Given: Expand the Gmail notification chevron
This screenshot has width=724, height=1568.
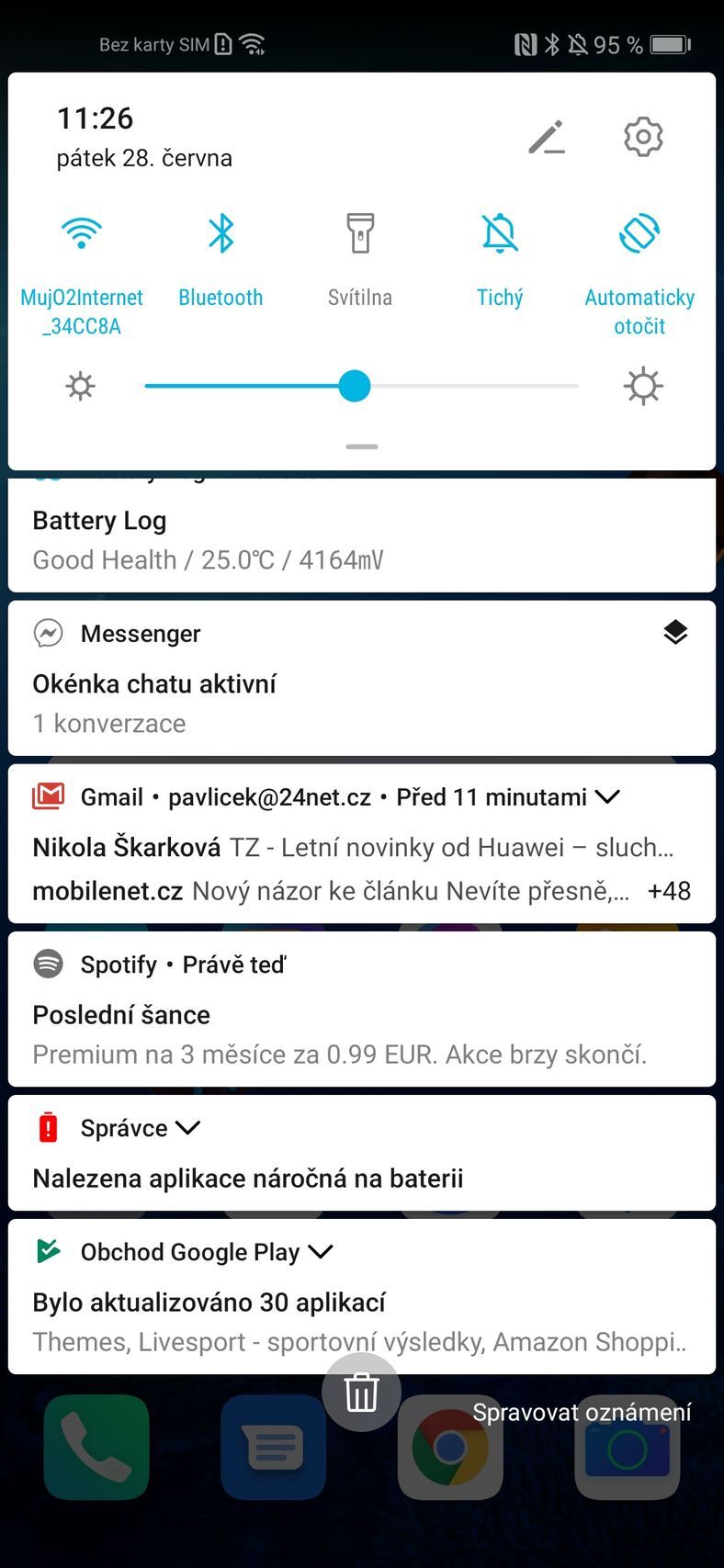Looking at the screenshot, I should tap(607, 797).
